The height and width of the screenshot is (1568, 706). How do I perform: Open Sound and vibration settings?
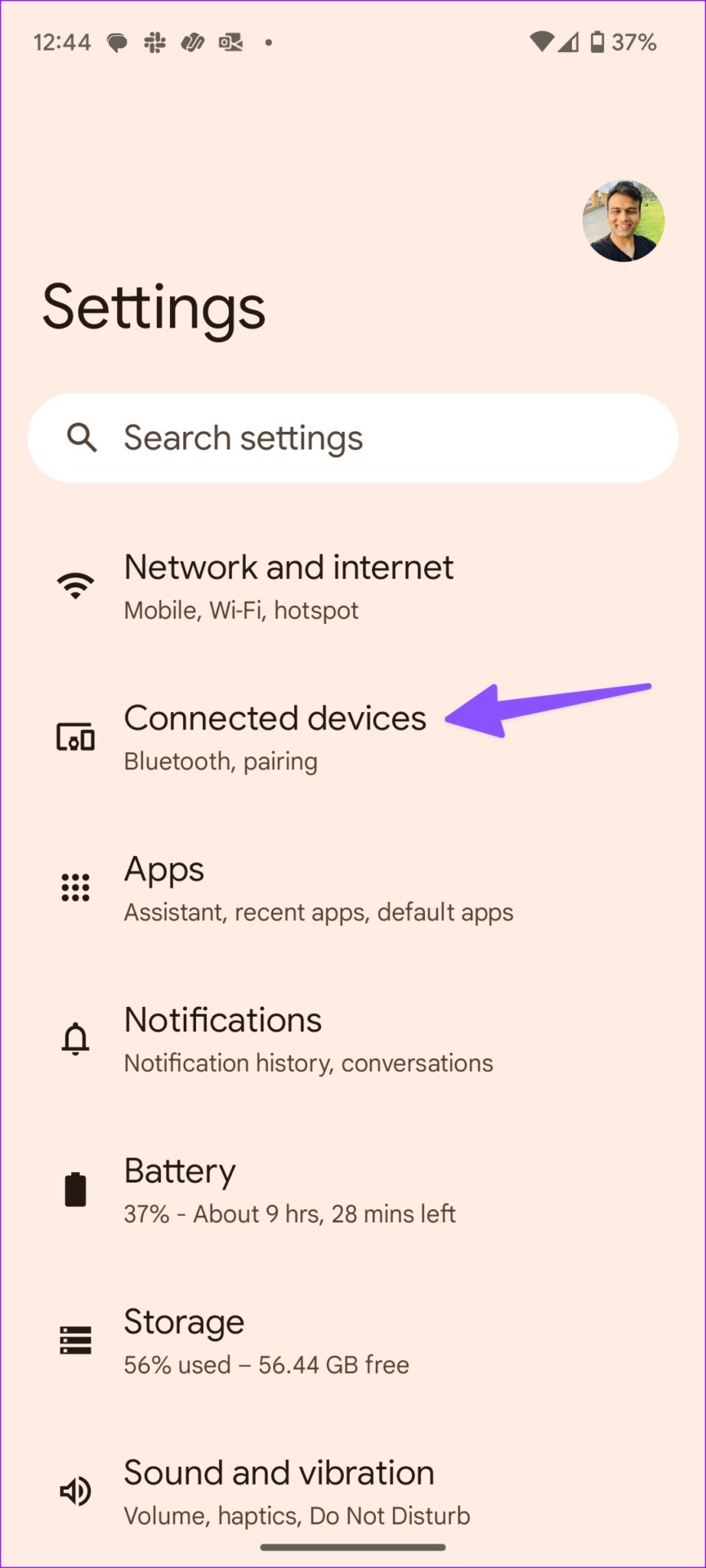(353, 1492)
